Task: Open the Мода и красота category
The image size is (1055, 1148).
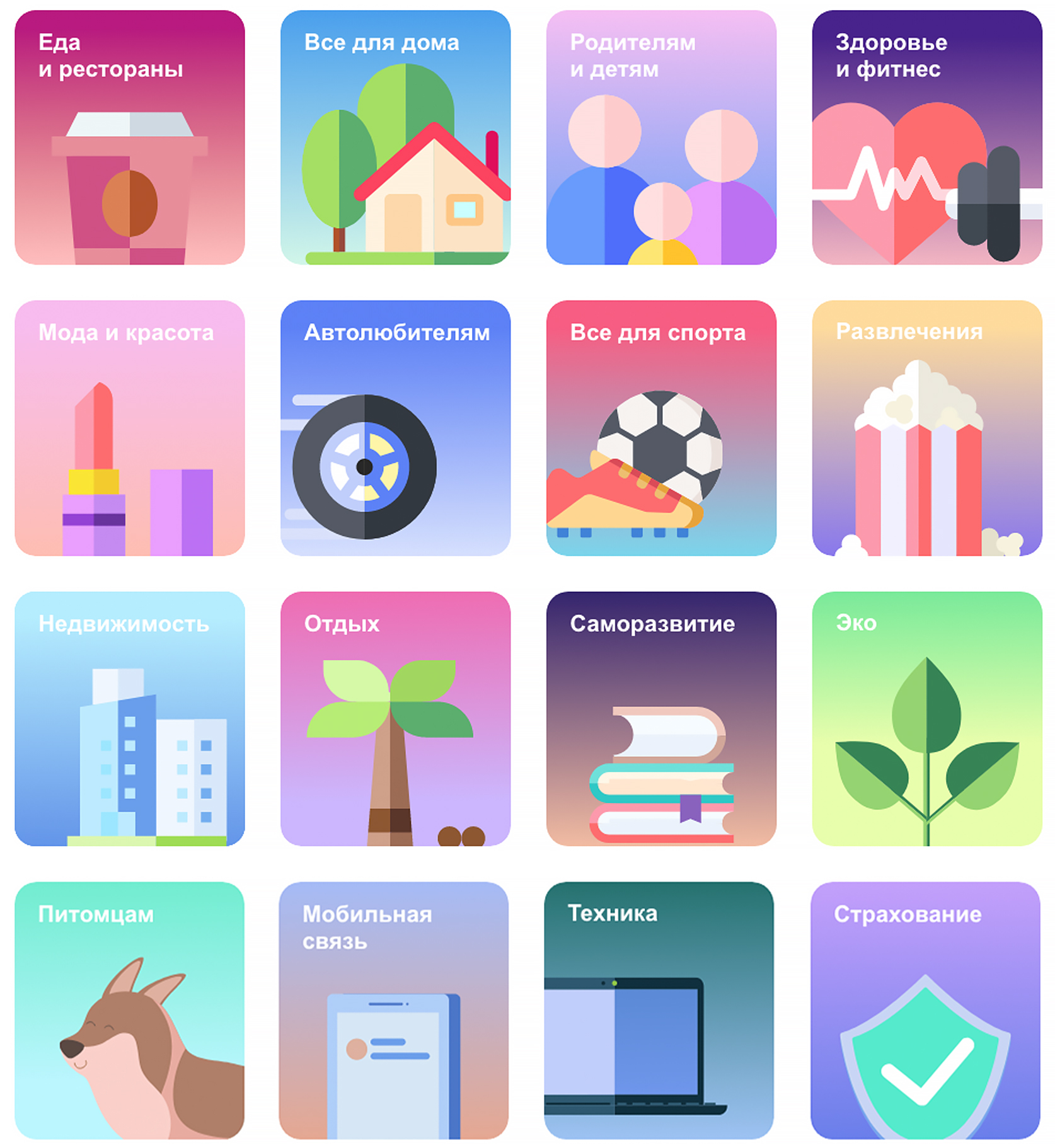Action: (129, 428)
